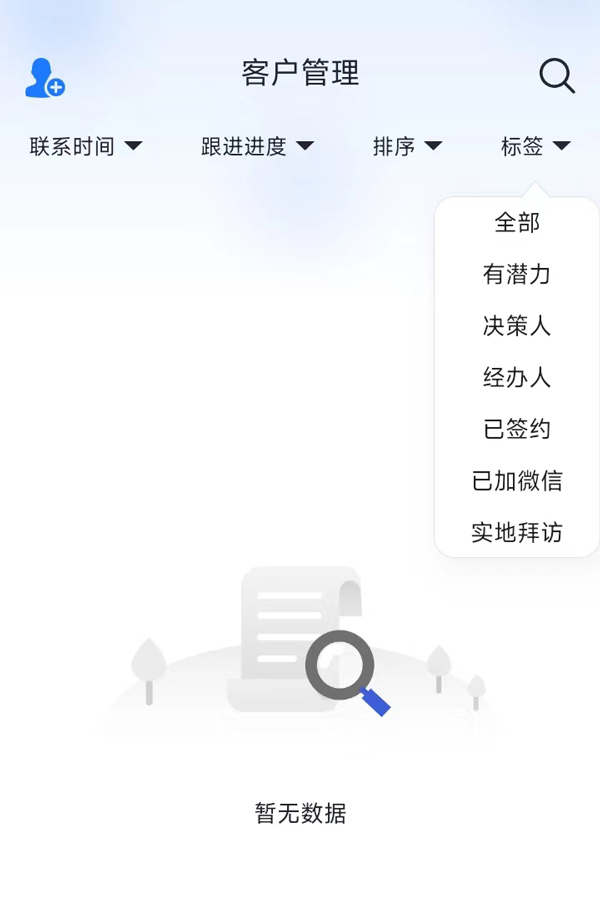Expand the 跟进进度 filter dropdown
Viewport: 600px width, 900px height.
[258, 147]
